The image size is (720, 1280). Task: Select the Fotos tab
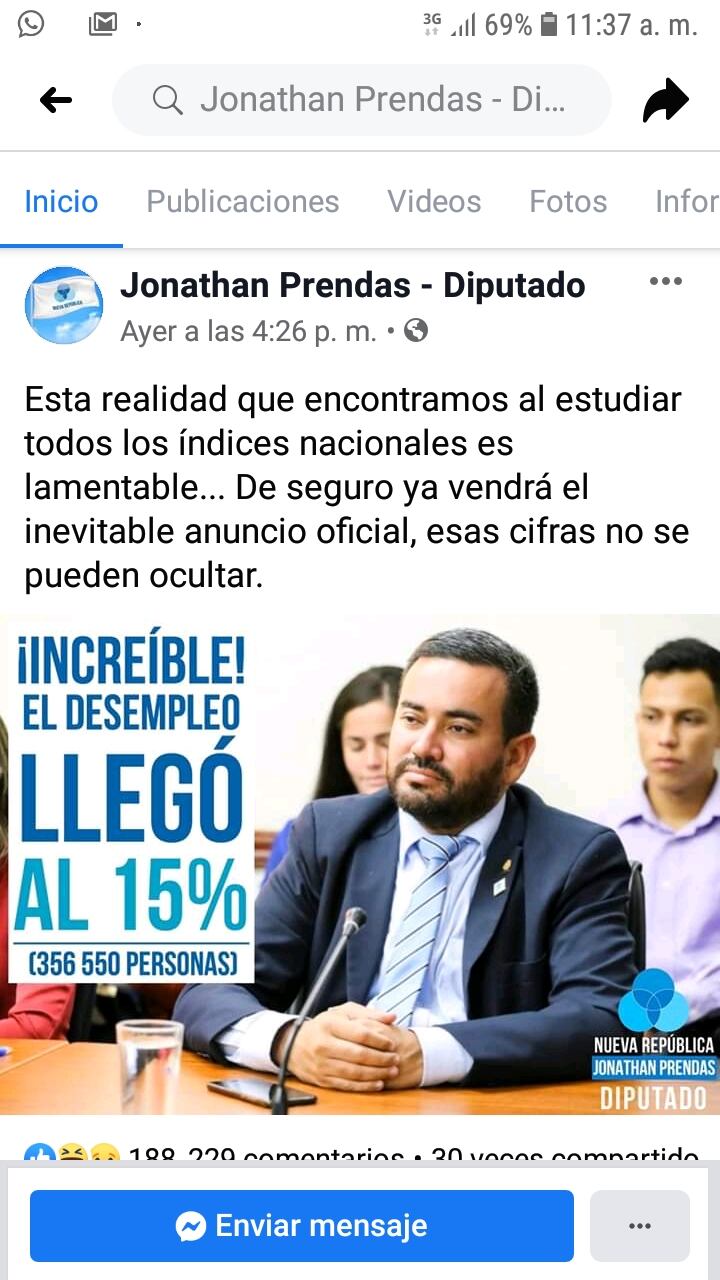click(x=568, y=201)
